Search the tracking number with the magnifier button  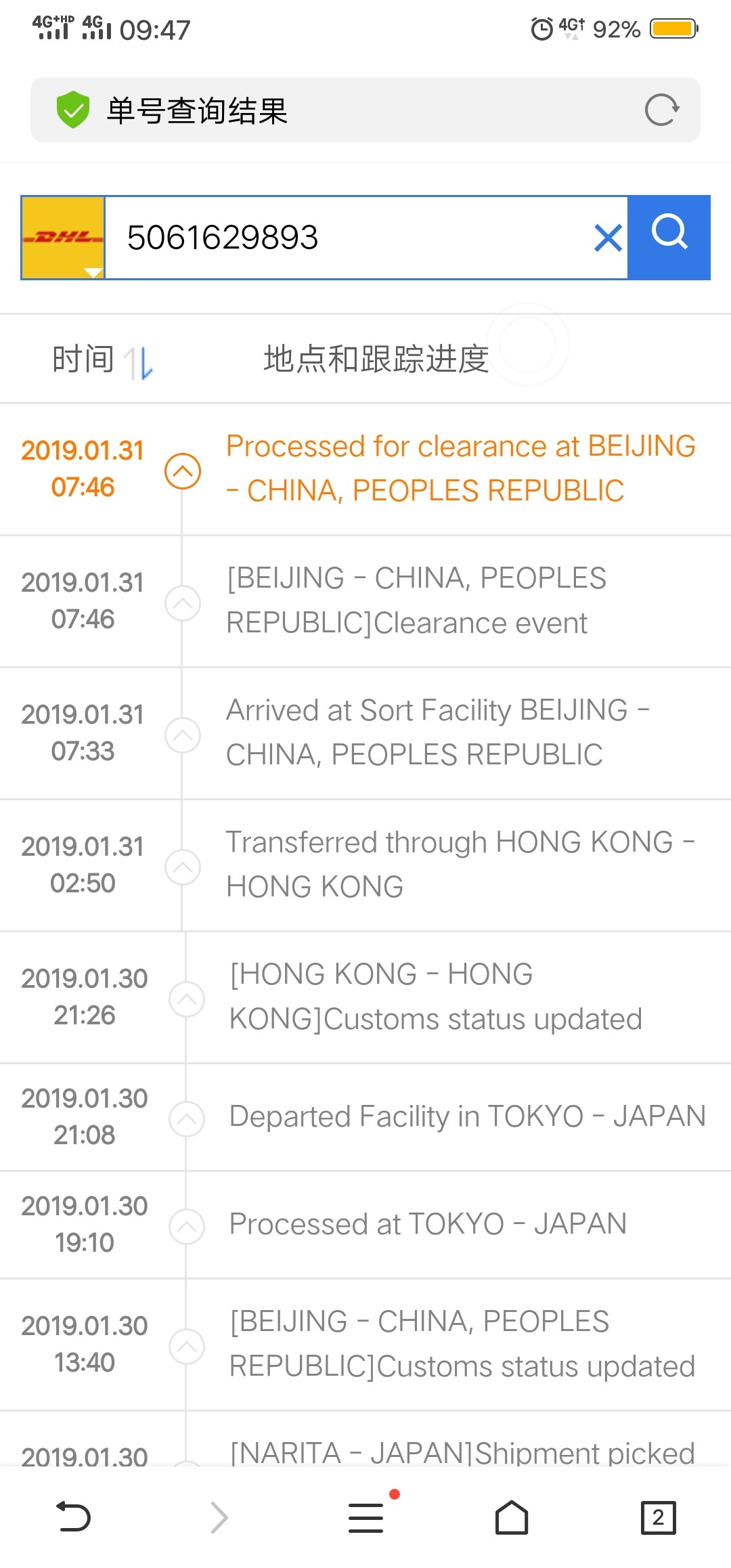(x=669, y=238)
